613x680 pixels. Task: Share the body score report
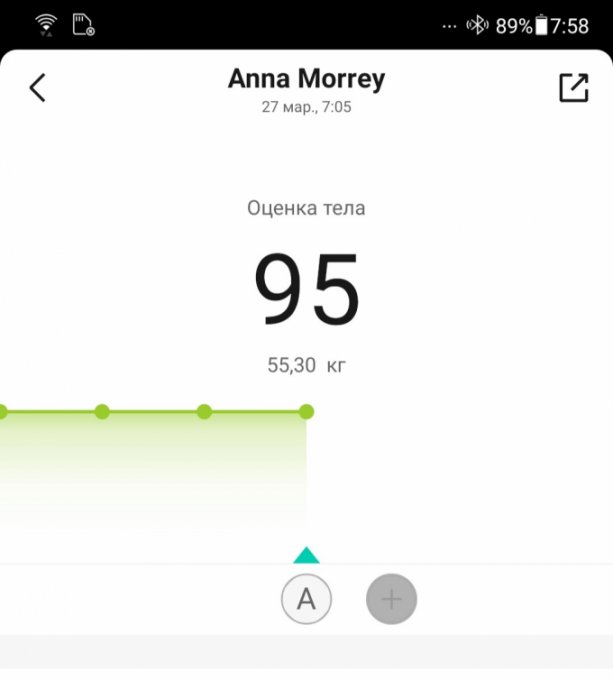pos(573,88)
